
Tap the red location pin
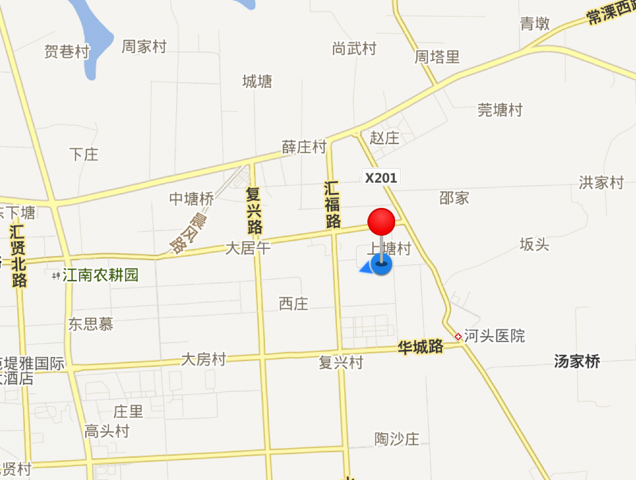click(x=382, y=223)
